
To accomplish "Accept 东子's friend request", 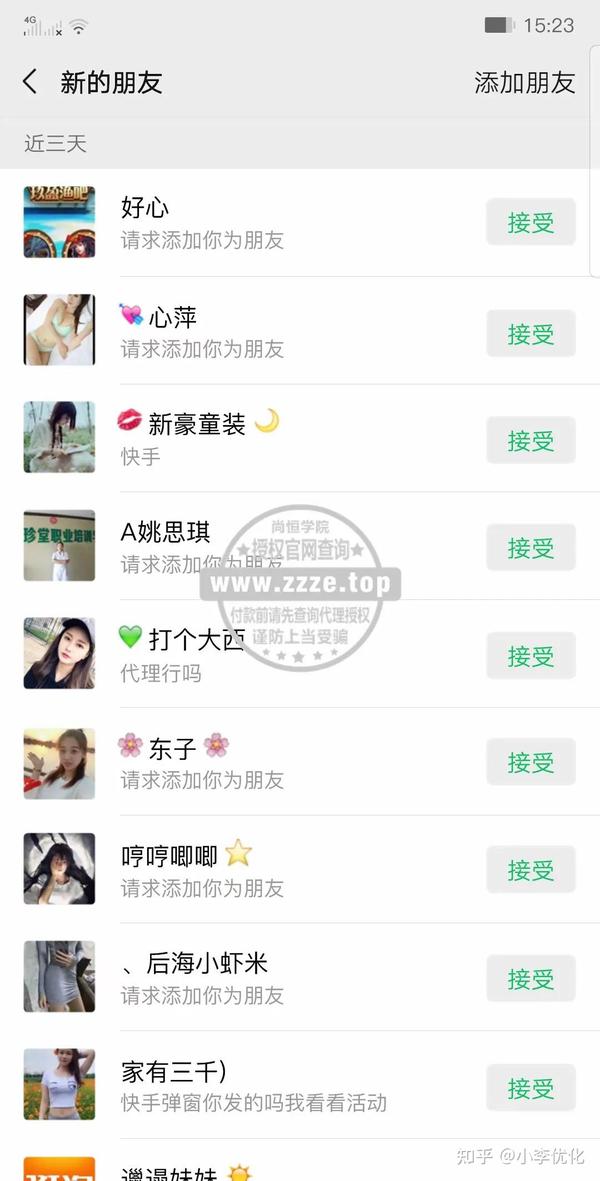I will click(x=531, y=762).
